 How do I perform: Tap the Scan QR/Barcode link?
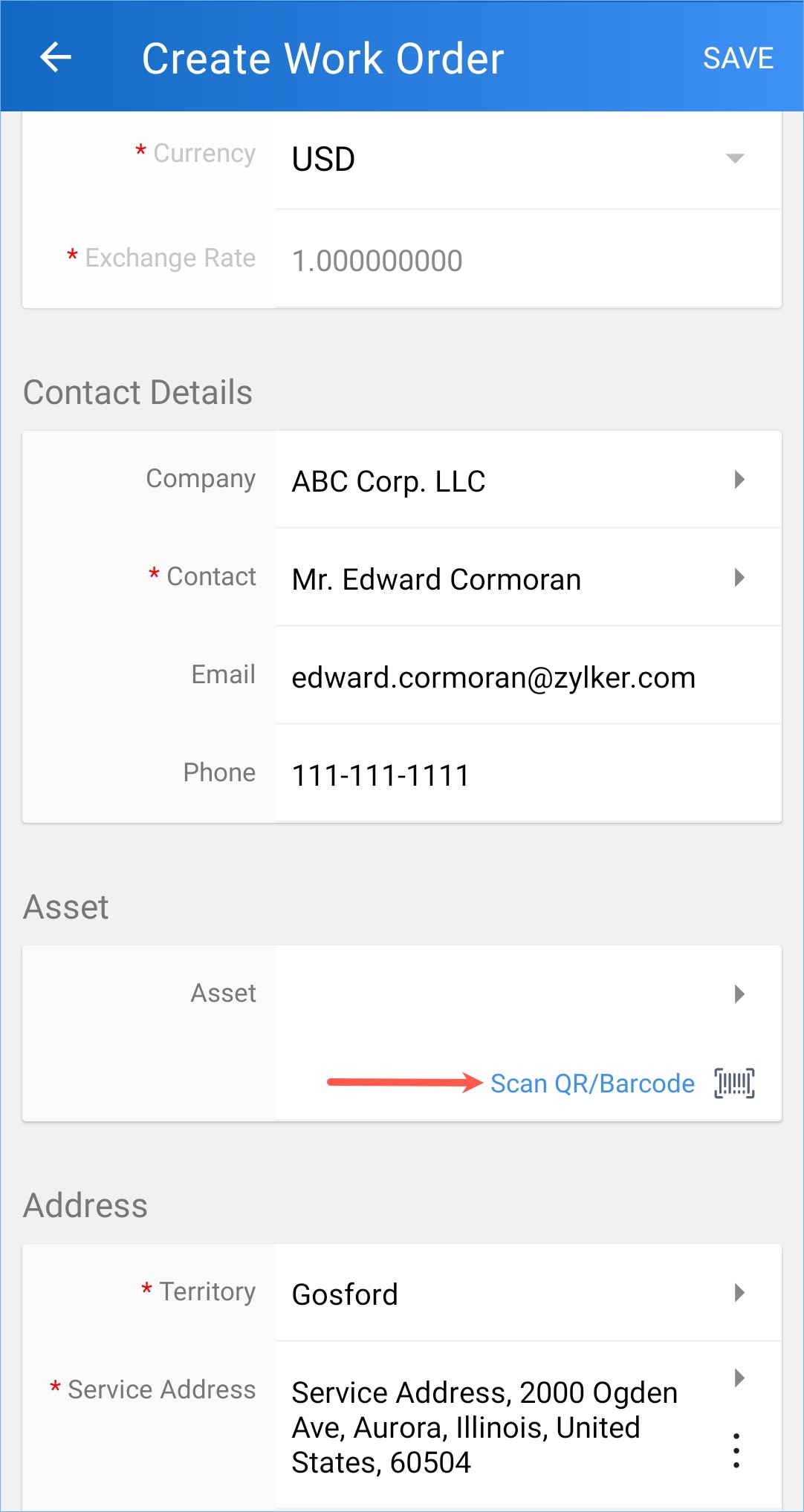pos(592,1084)
